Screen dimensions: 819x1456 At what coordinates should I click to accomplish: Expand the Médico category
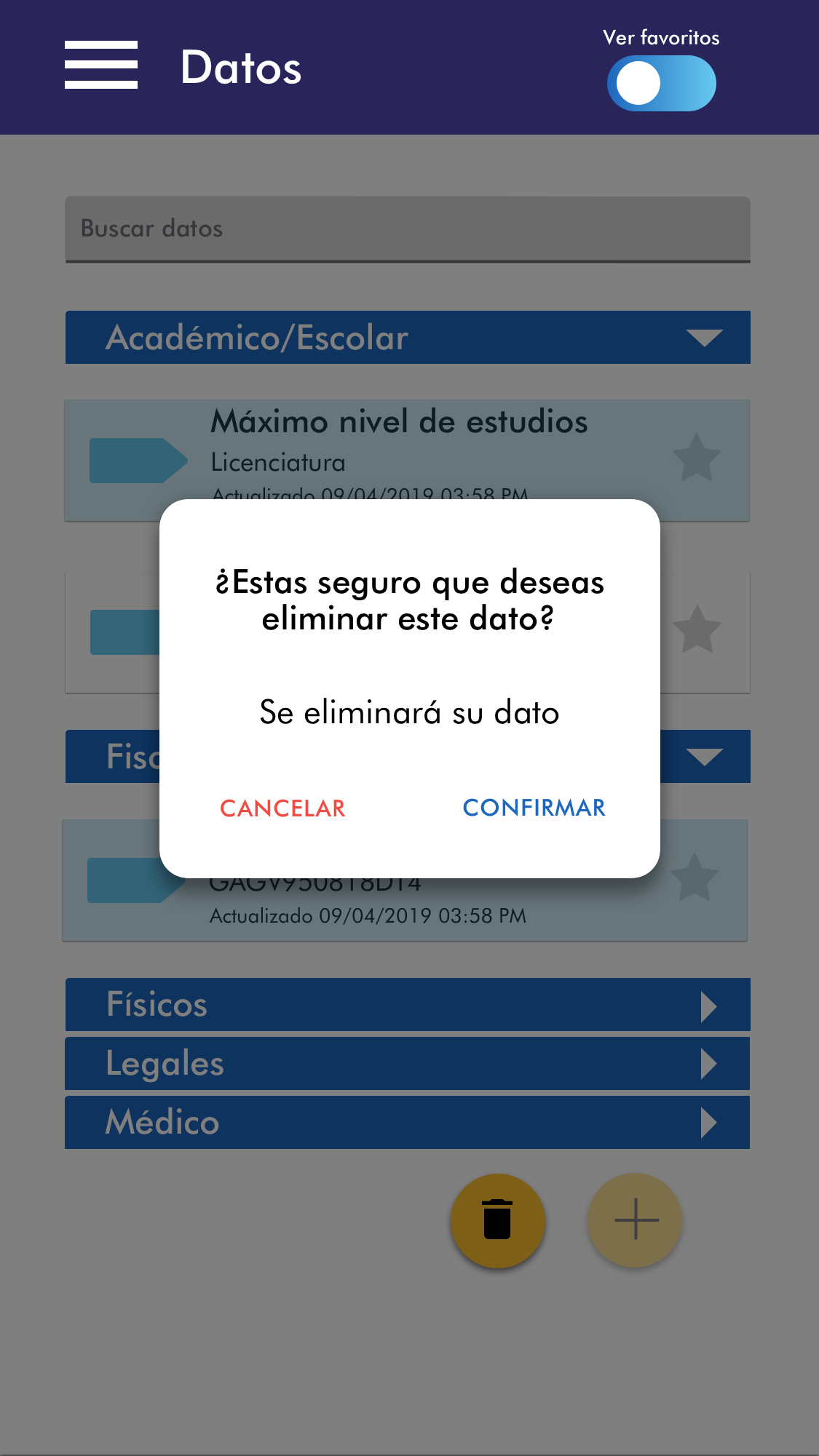[408, 1122]
